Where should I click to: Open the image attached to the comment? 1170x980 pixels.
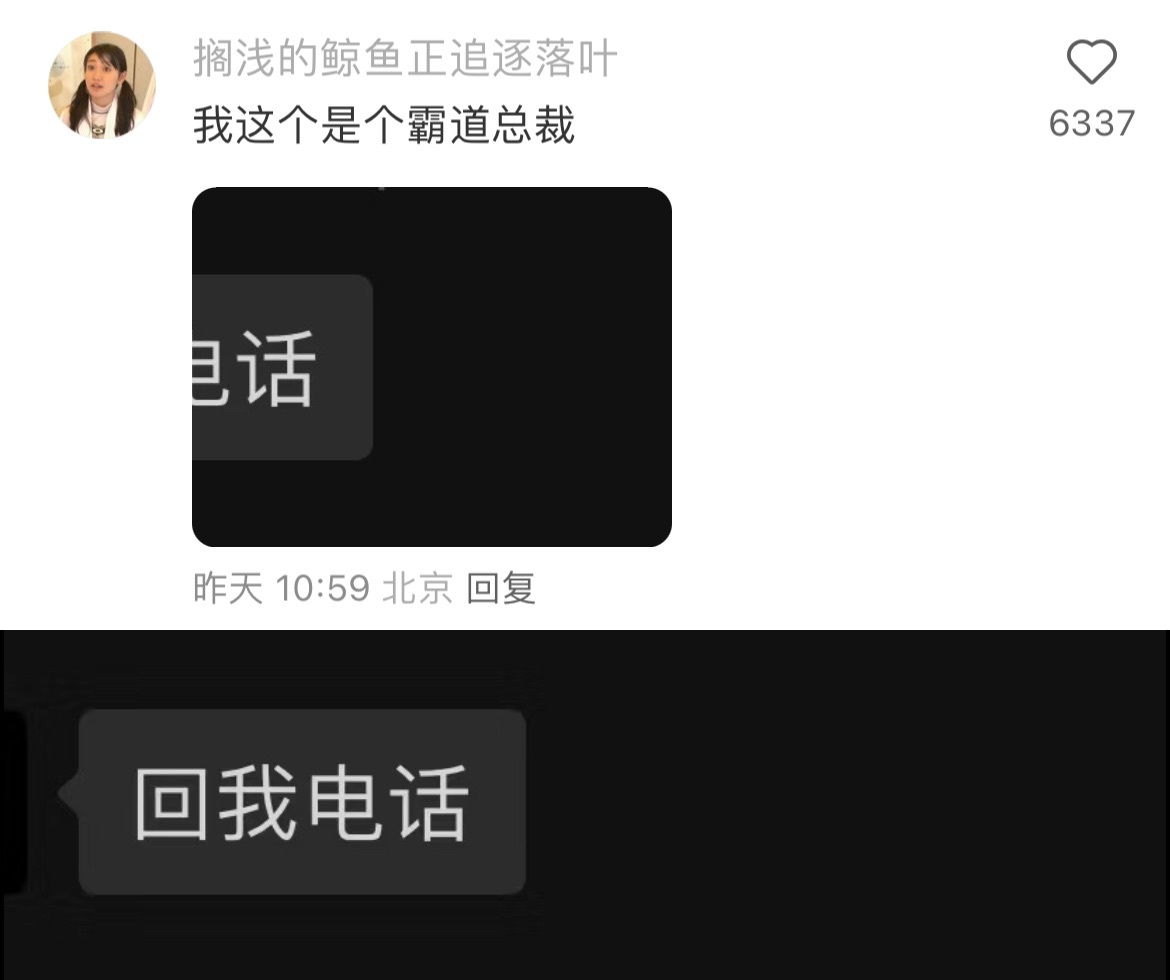tap(431, 367)
